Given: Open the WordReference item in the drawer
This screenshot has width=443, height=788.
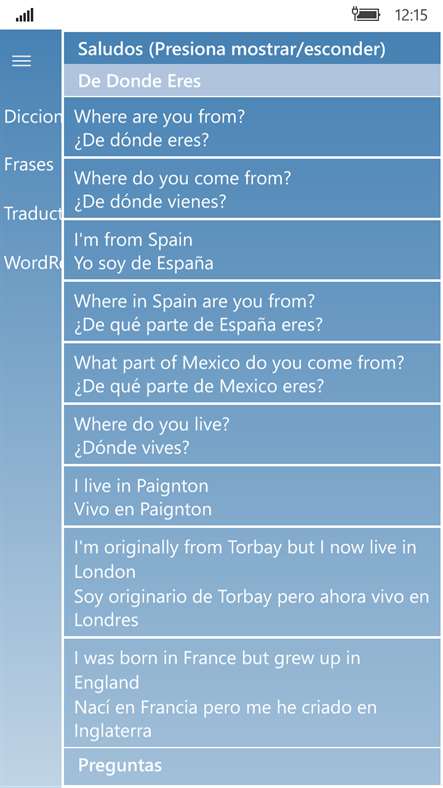Looking at the screenshot, I should point(32,262).
